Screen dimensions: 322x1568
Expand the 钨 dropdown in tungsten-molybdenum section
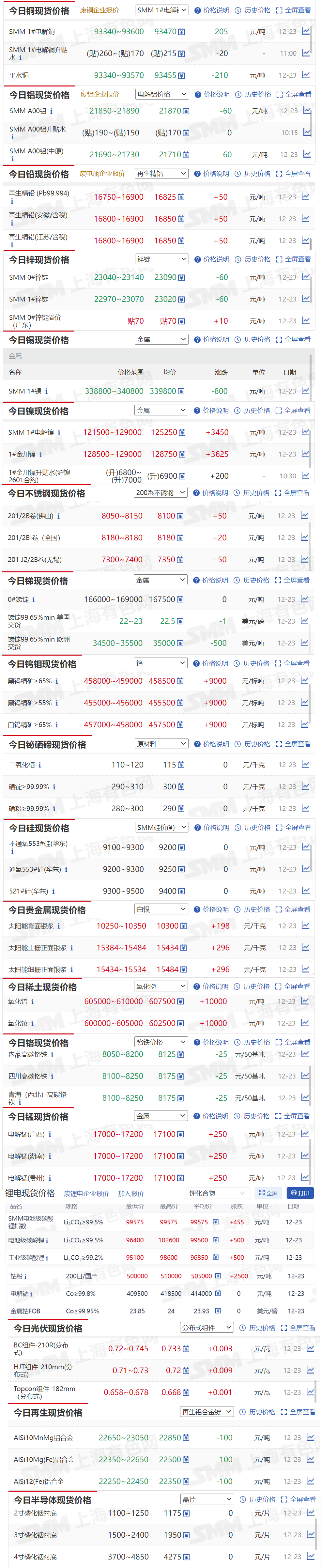pyautogui.click(x=161, y=663)
